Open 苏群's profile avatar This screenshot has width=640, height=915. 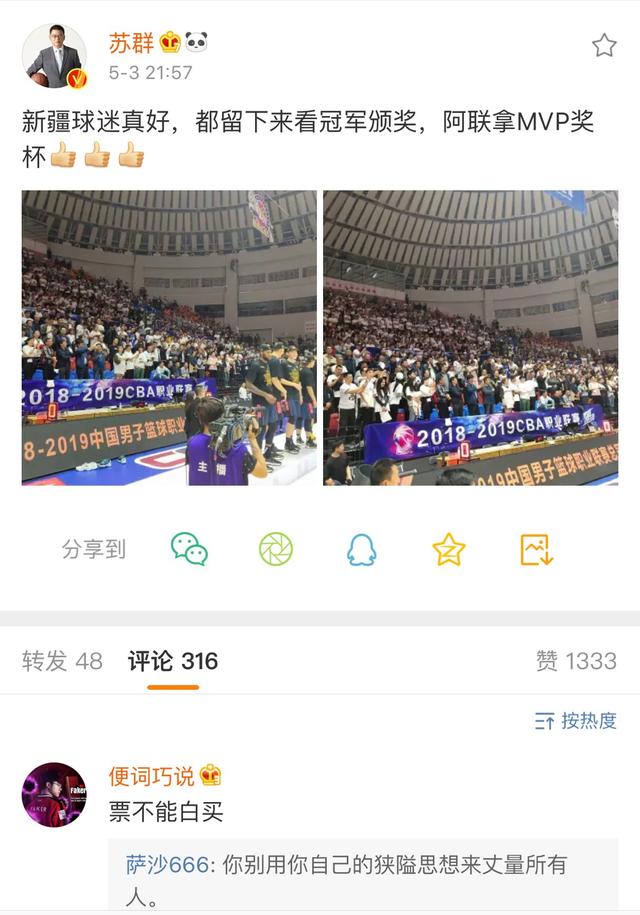pos(54,55)
